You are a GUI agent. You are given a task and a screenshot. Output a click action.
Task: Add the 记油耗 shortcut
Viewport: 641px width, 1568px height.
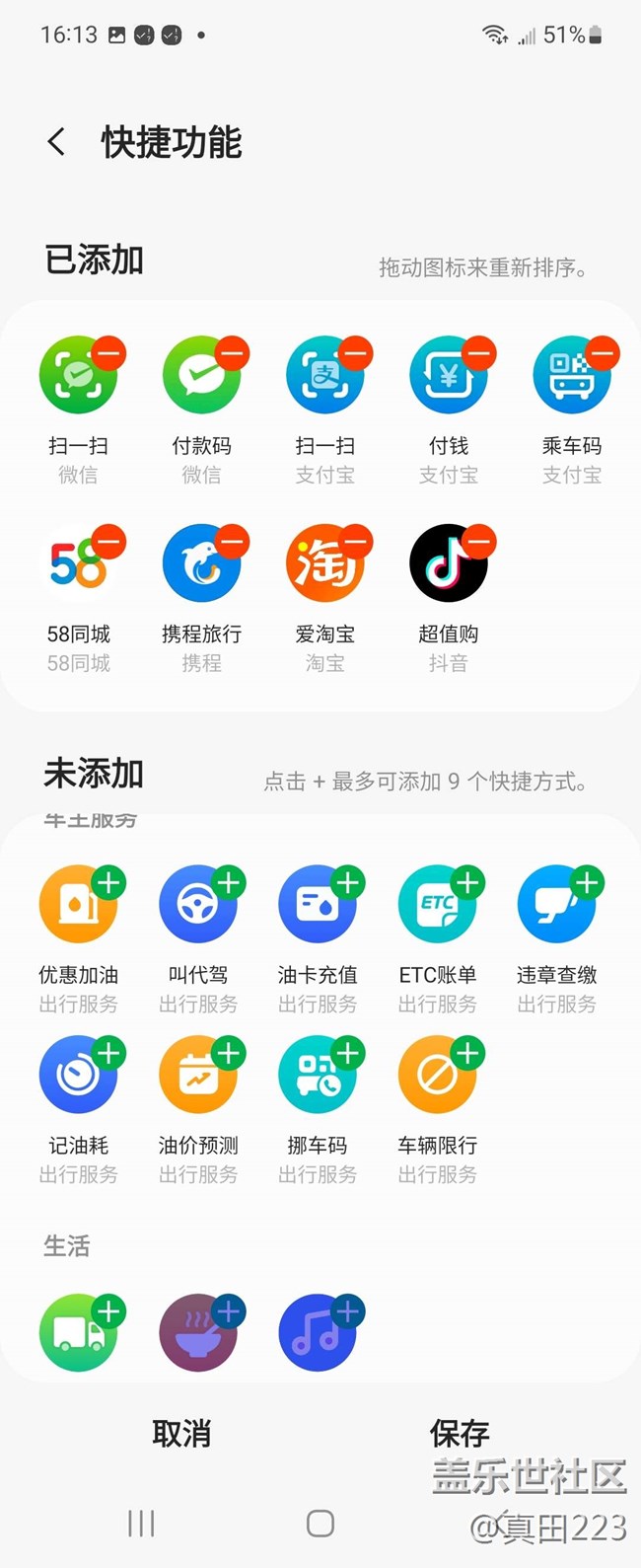(x=108, y=1053)
